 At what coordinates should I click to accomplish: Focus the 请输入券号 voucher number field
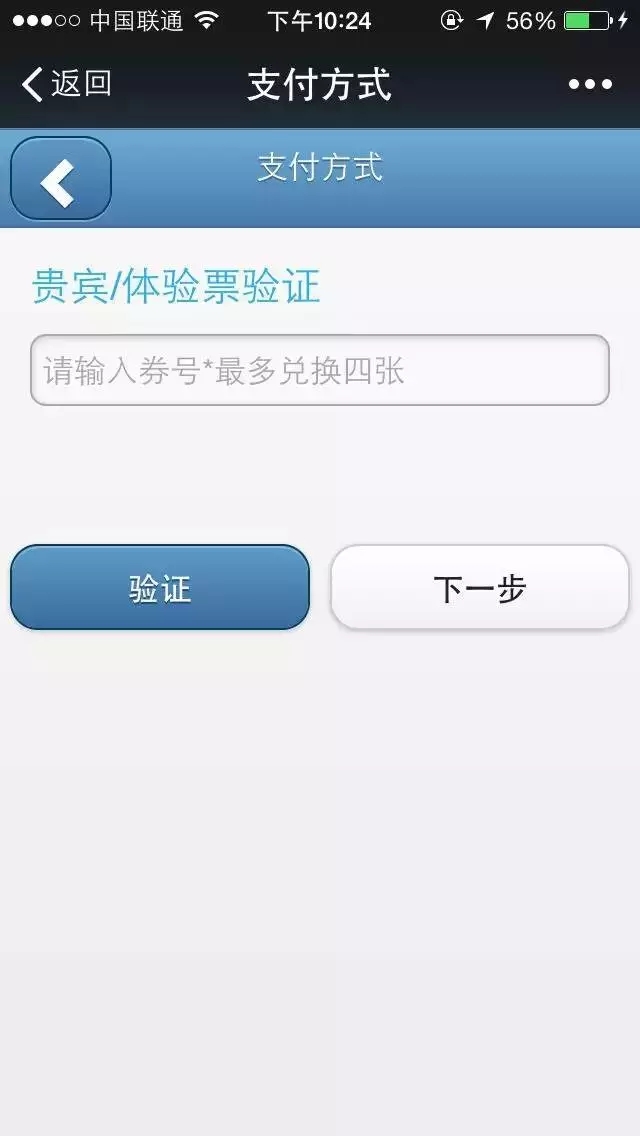tap(320, 371)
